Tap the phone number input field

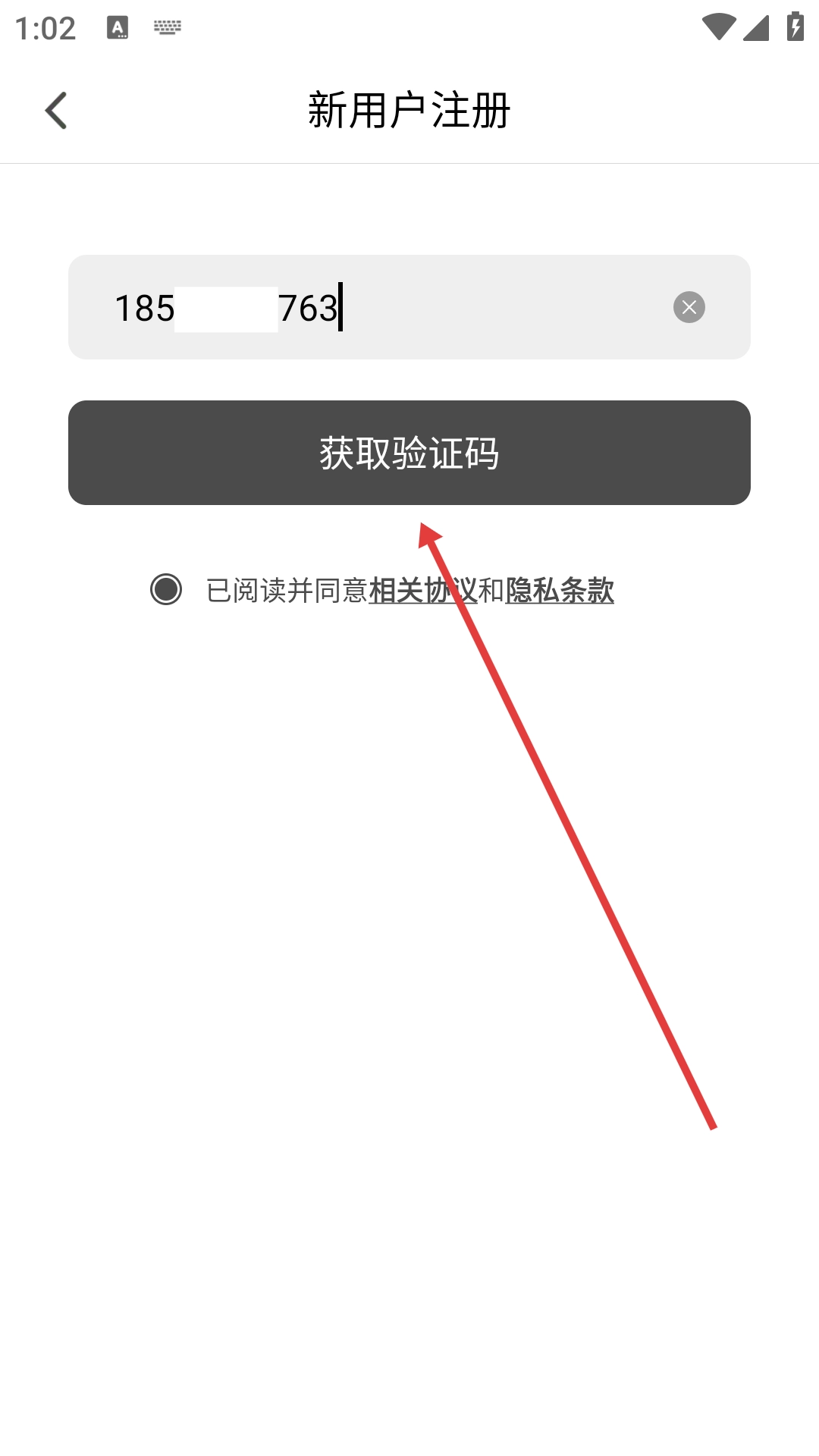(x=455, y=307)
